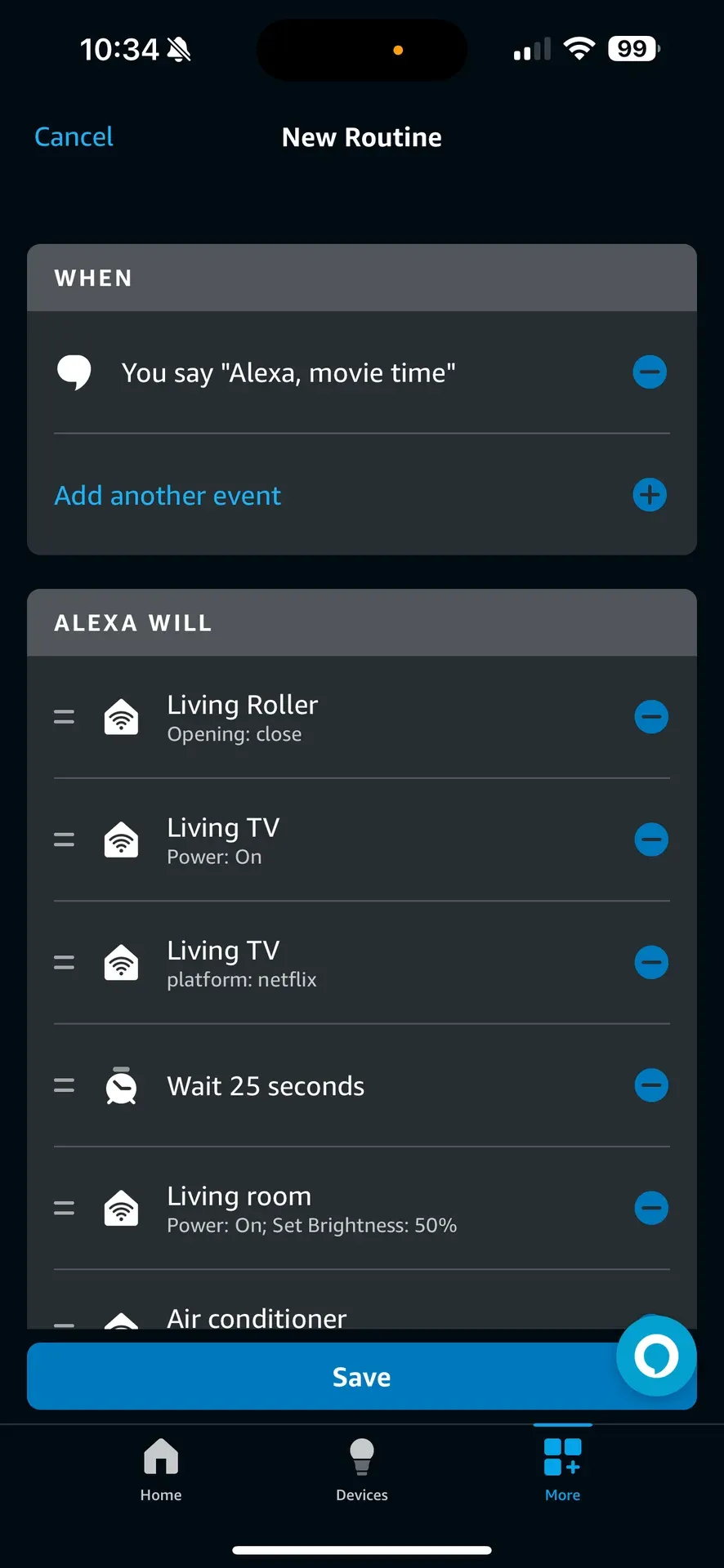Screen dimensions: 724x1568
Task: Save the new routine
Action: [361, 1376]
